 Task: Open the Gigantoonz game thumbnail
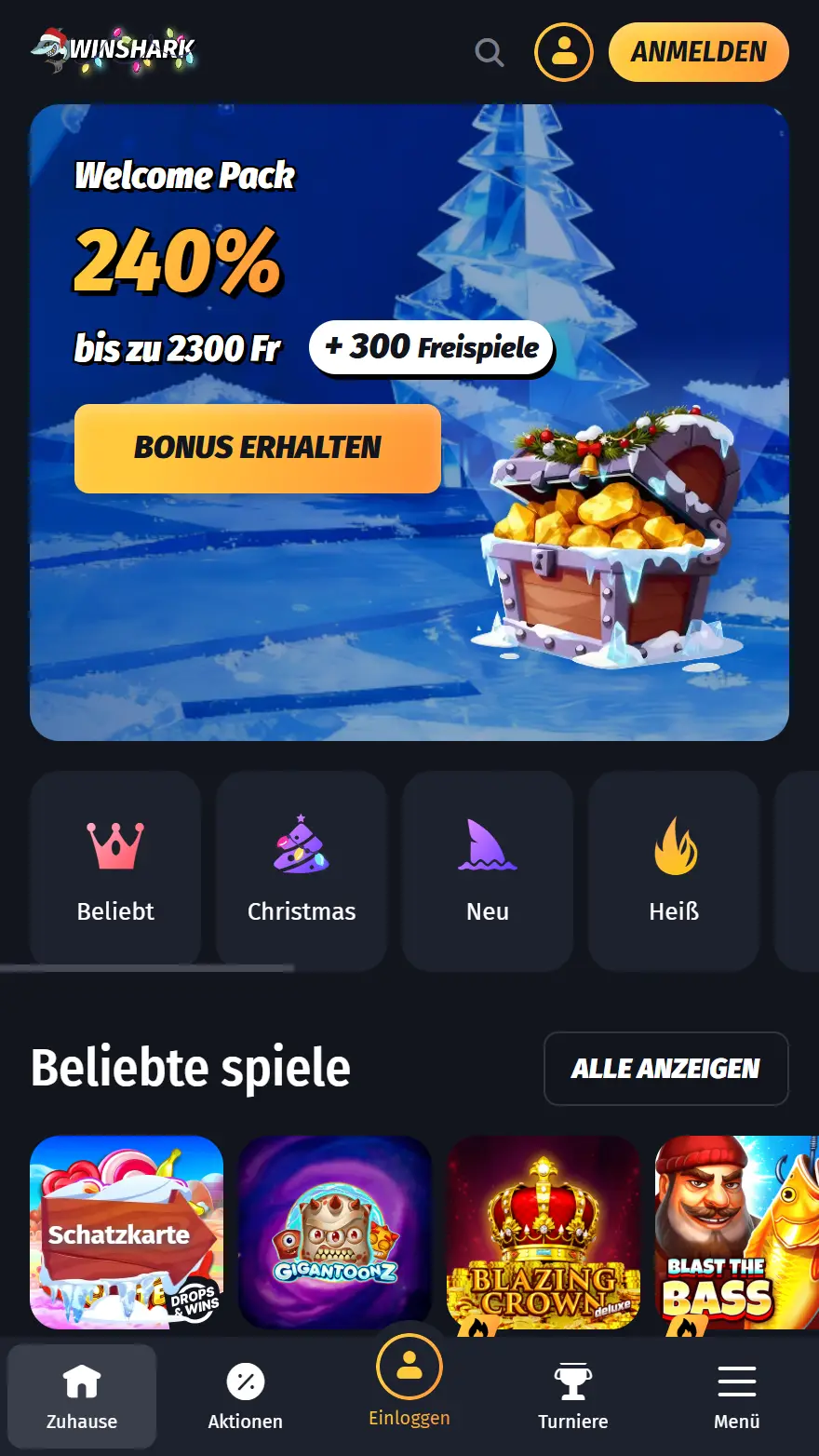coord(335,1233)
